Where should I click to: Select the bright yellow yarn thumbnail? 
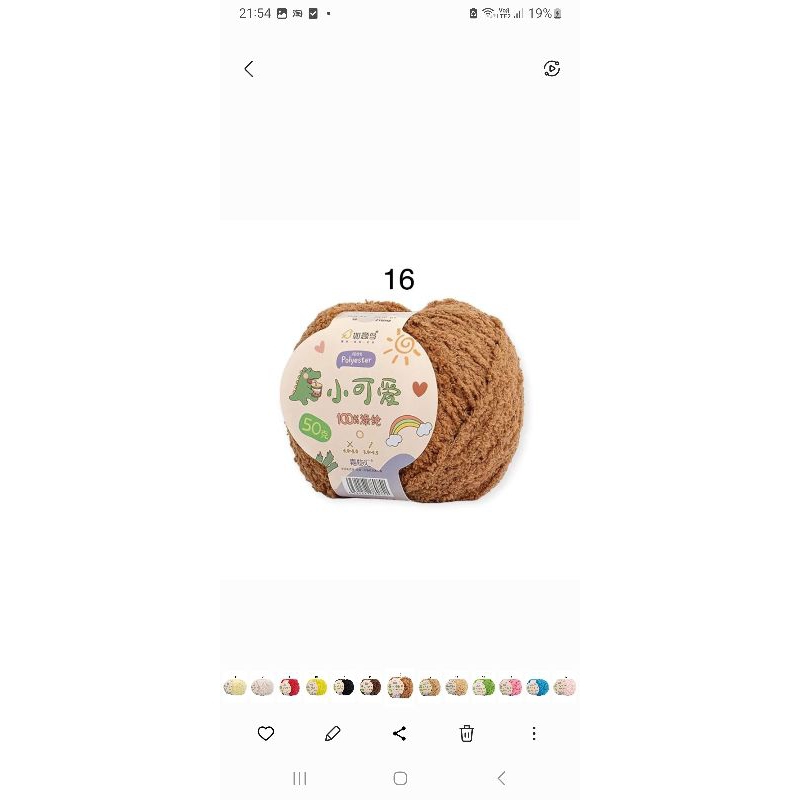pyautogui.click(x=317, y=687)
